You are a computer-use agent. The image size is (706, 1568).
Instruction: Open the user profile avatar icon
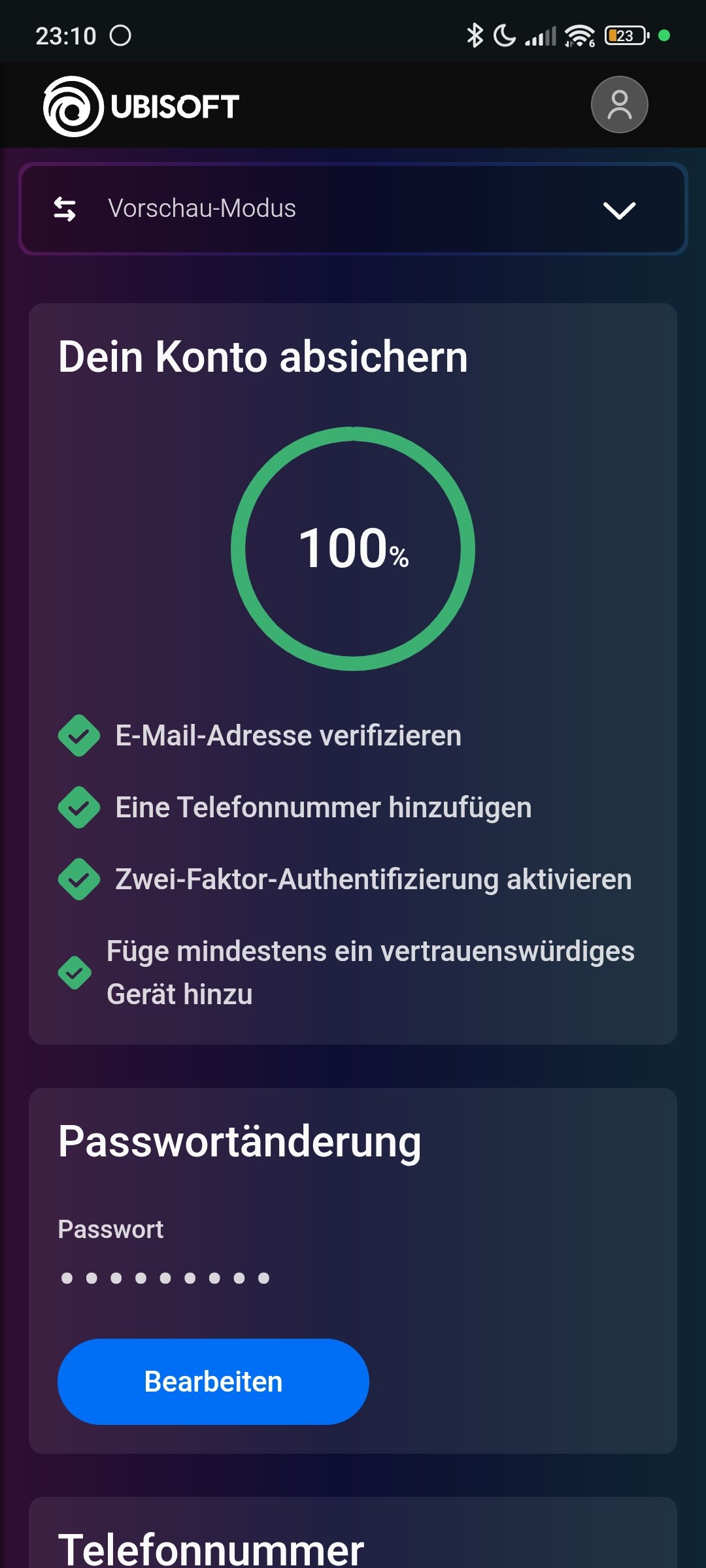coord(619,105)
